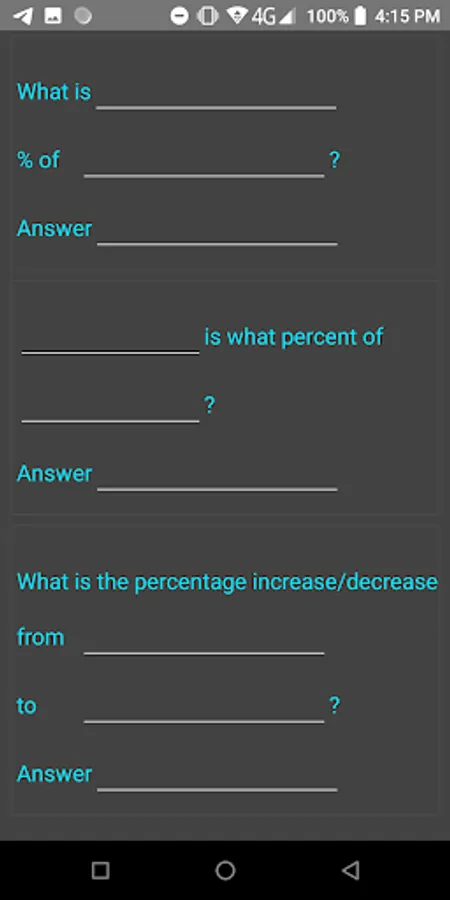Select the '% of' input field
The height and width of the screenshot is (900, 450).
tap(204, 160)
